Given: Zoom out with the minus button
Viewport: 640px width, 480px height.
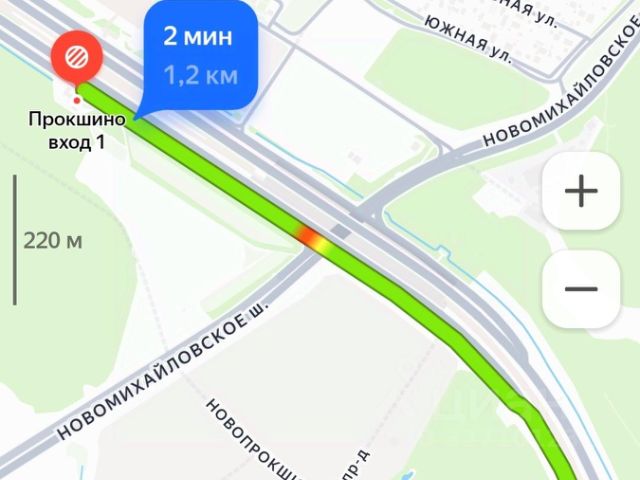Looking at the screenshot, I should coord(580,289).
